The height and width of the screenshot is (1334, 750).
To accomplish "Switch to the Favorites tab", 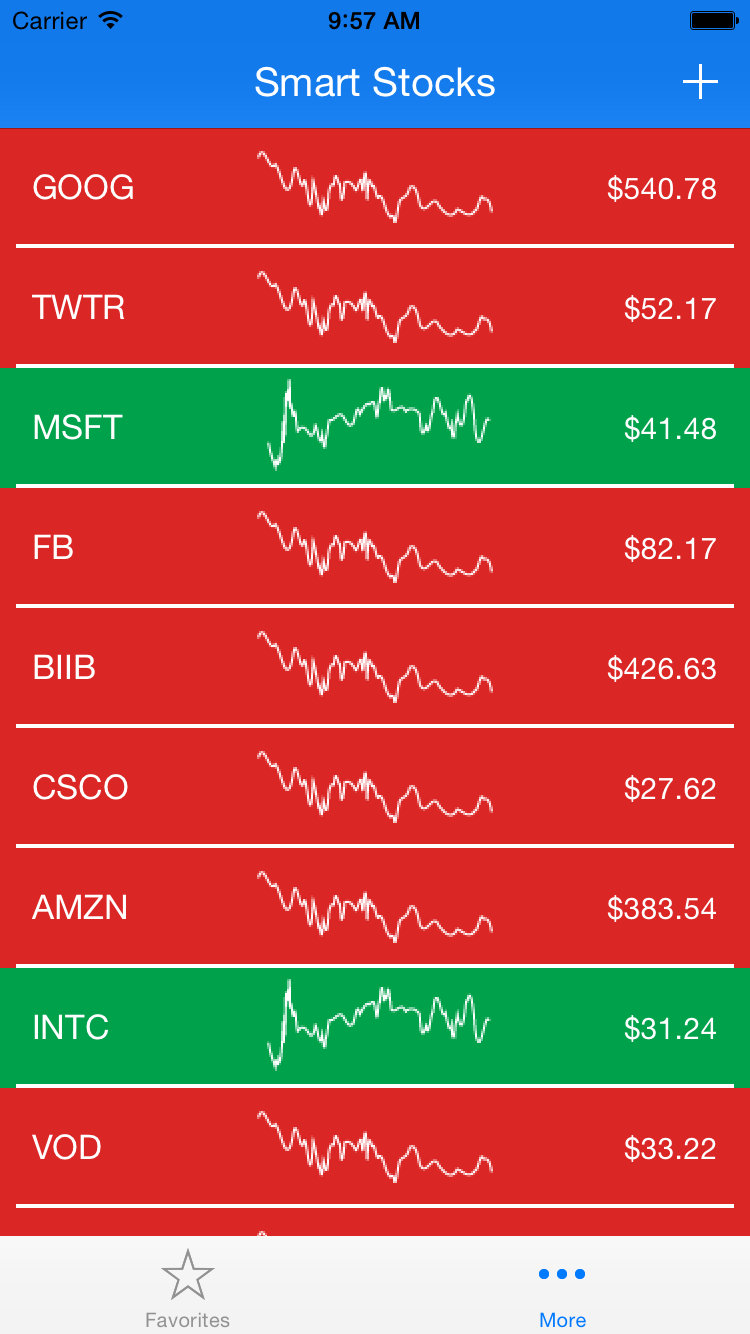I will pyautogui.click(x=187, y=1288).
